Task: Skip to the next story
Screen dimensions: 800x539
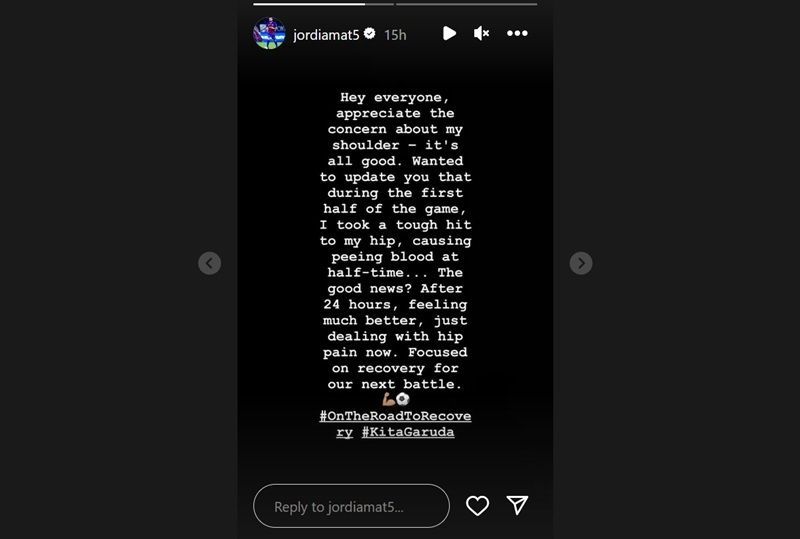Action: [x=581, y=263]
